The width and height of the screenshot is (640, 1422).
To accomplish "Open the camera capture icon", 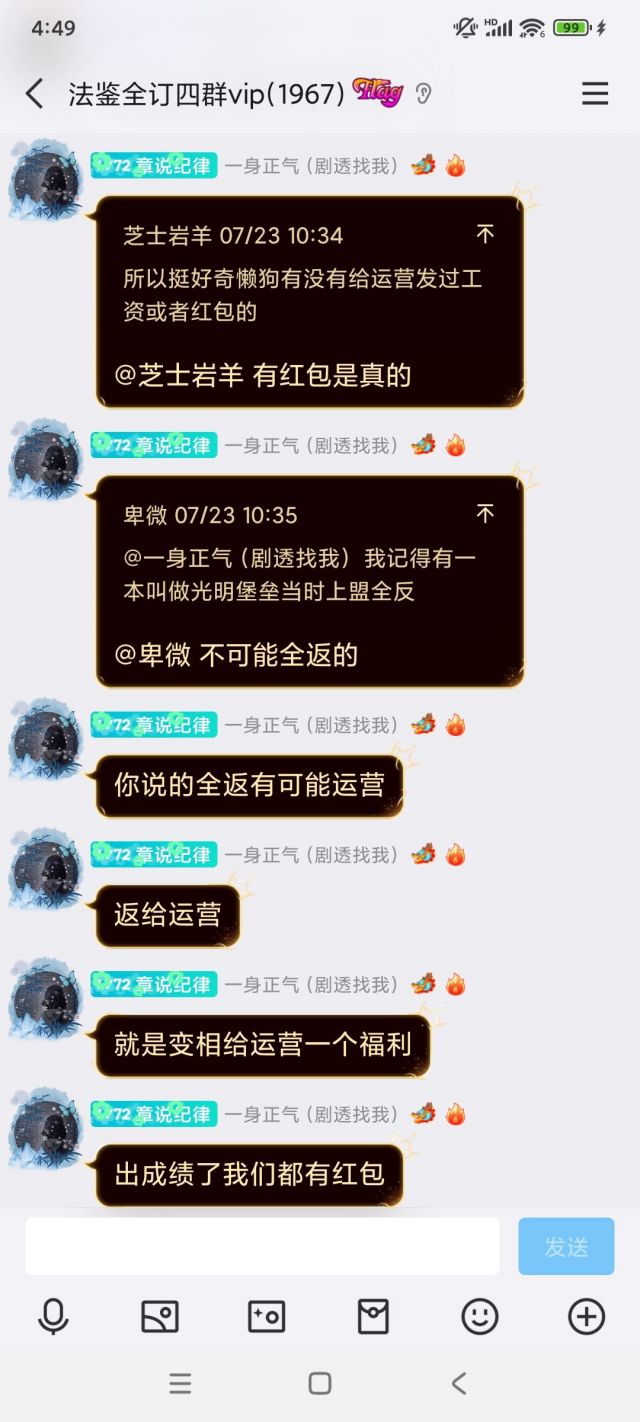I will [x=267, y=1317].
